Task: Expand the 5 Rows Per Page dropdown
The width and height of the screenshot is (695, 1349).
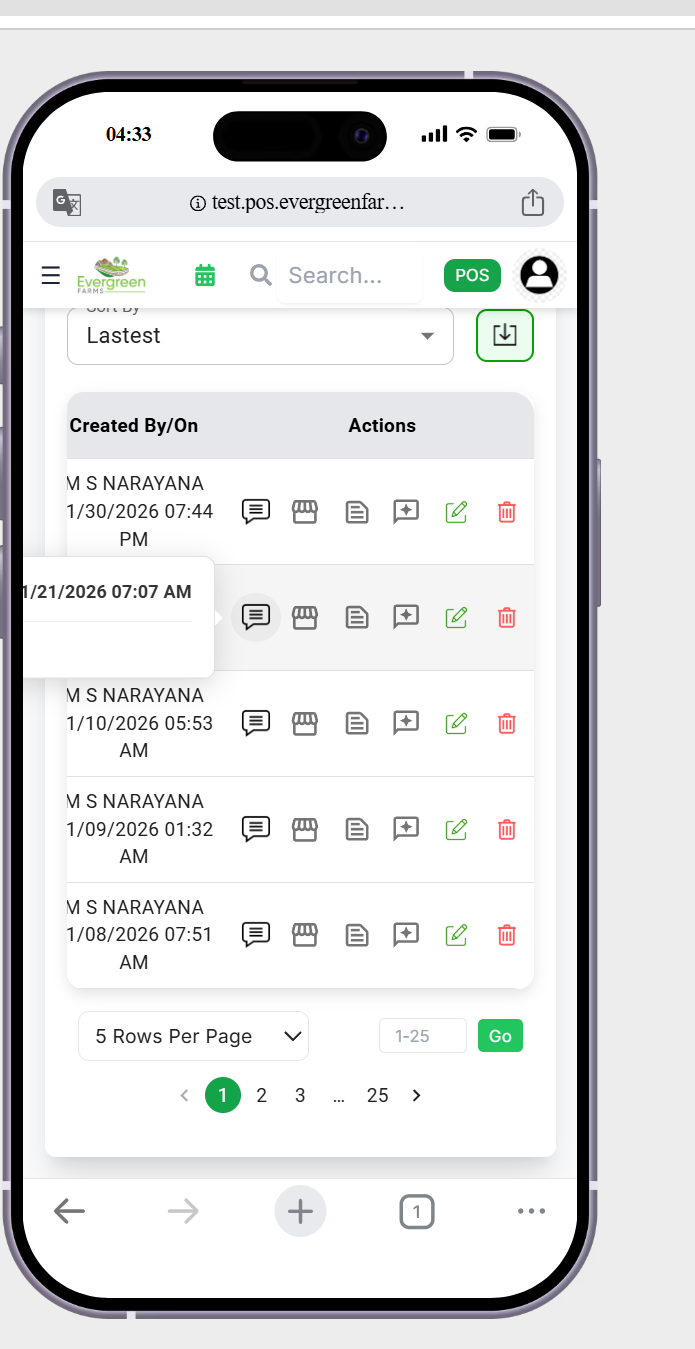Action: [x=193, y=1036]
